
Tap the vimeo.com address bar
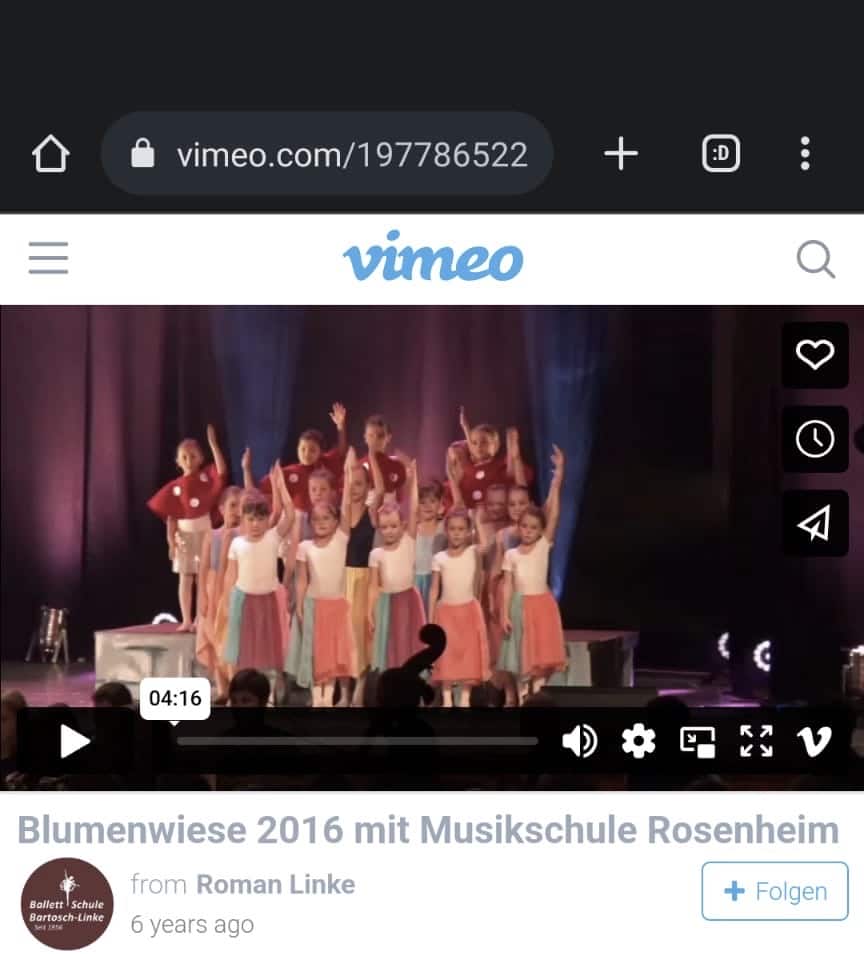330,154
